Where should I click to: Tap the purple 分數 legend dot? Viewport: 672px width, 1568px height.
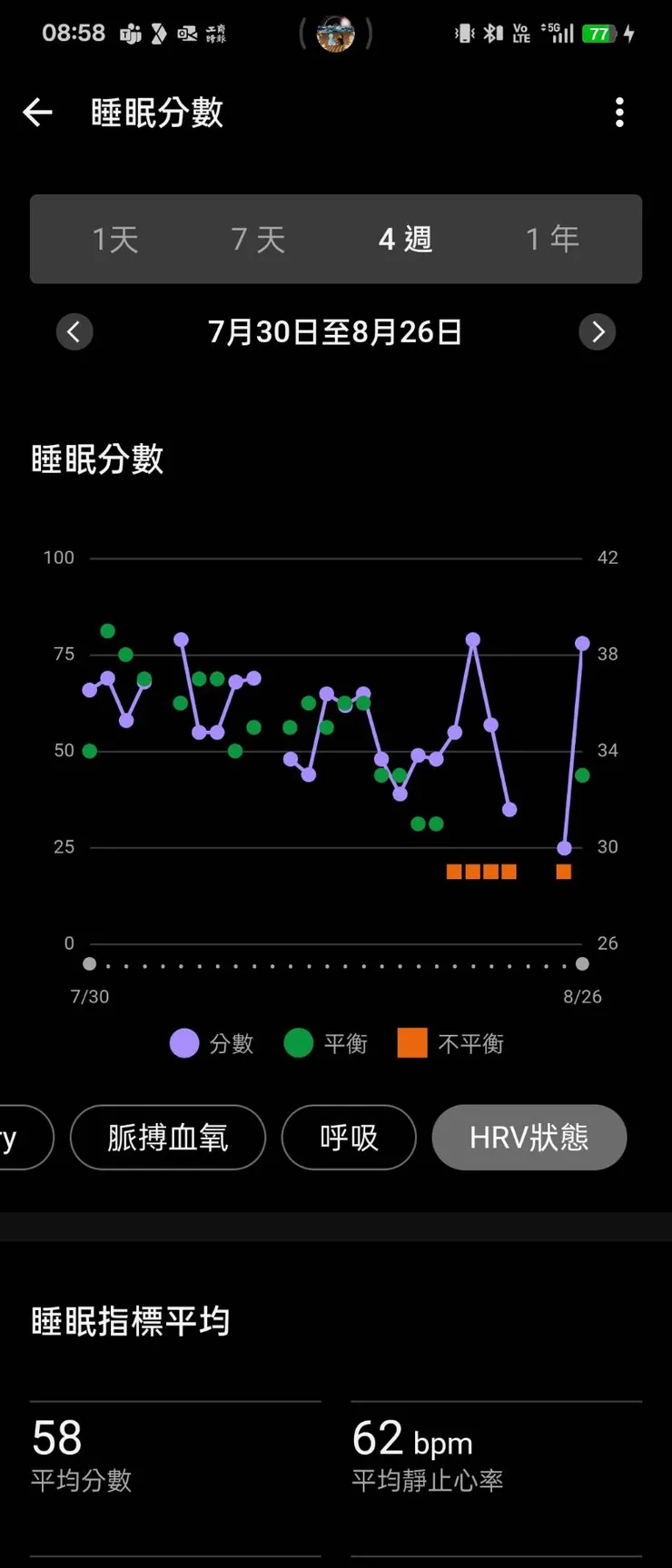pyautogui.click(x=183, y=1043)
